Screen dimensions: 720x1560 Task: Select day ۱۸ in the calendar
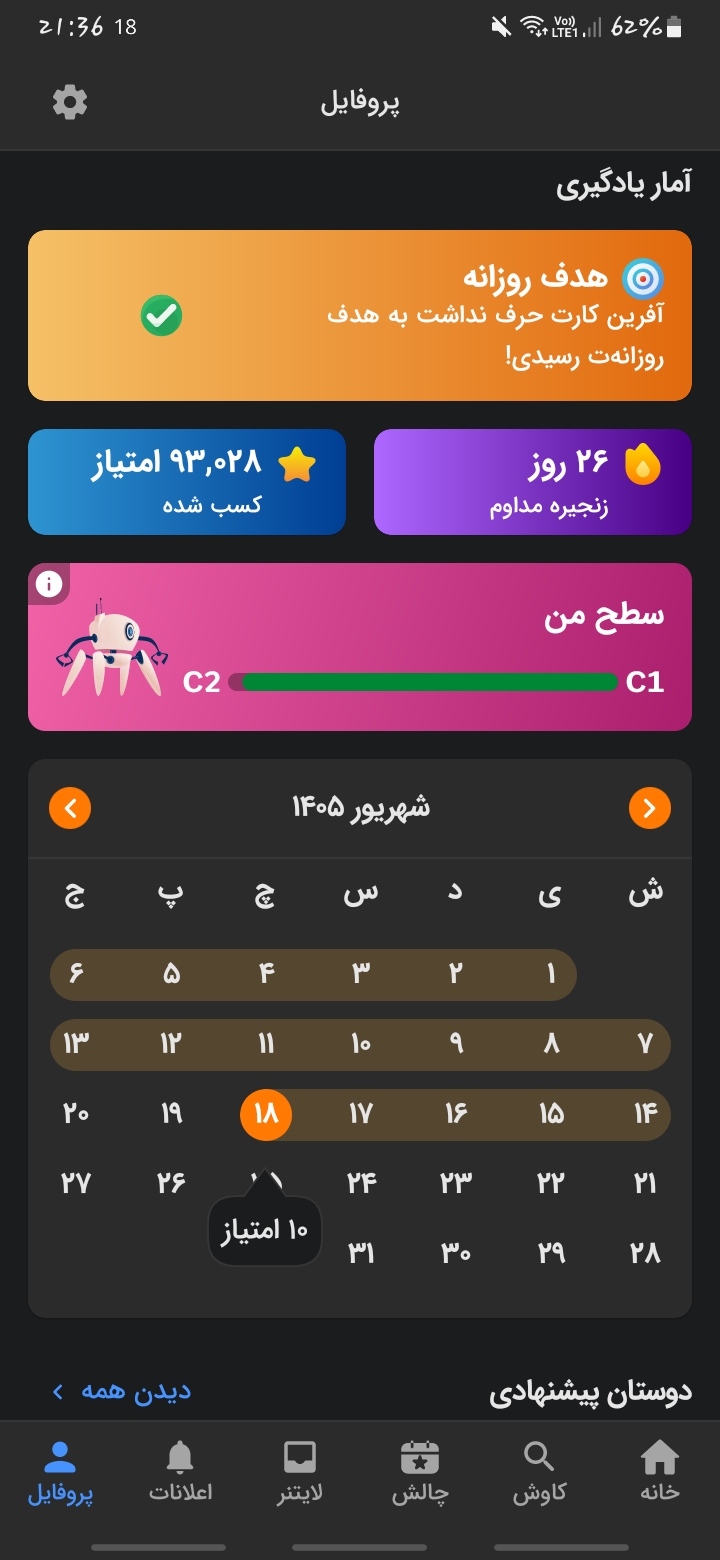pyautogui.click(x=266, y=1114)
